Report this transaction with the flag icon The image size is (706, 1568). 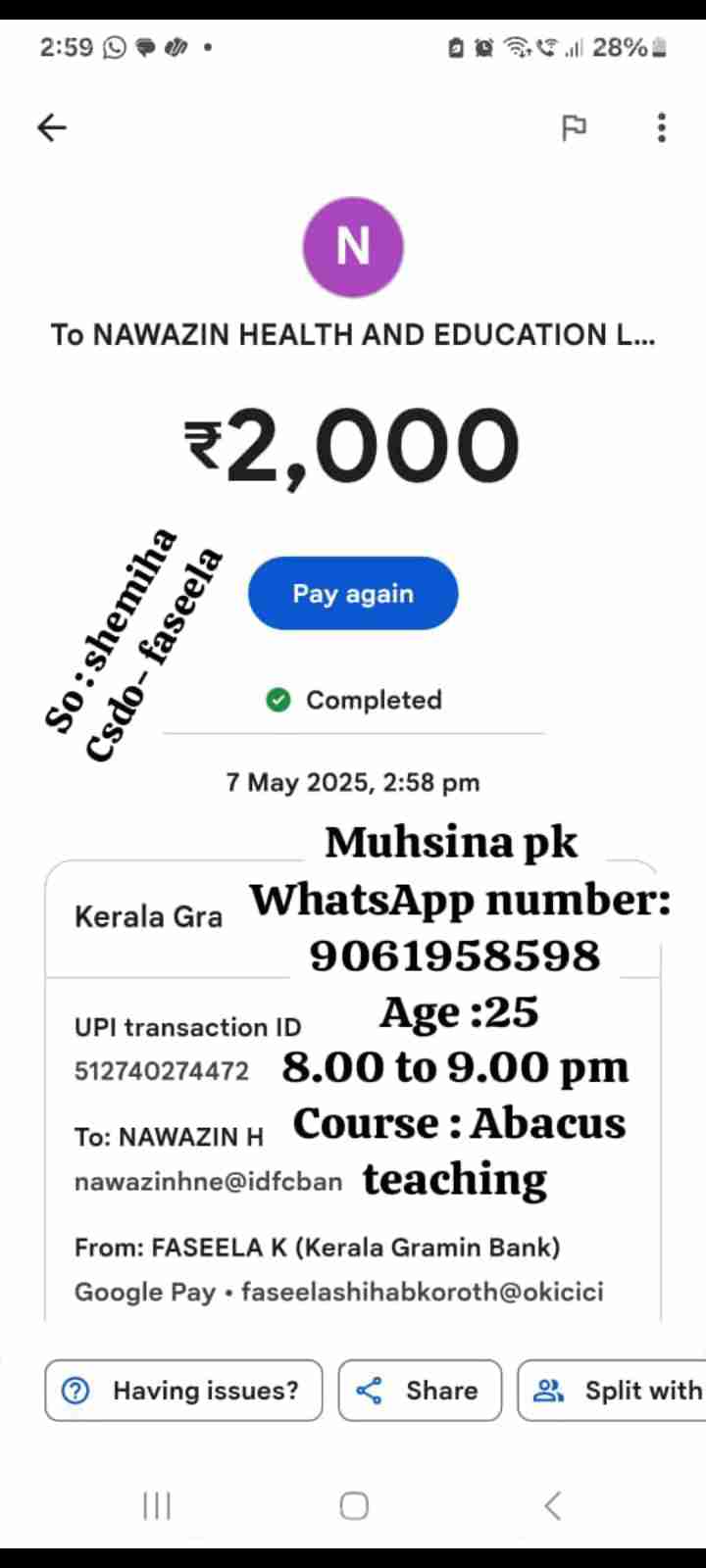[x=574, y=127]
